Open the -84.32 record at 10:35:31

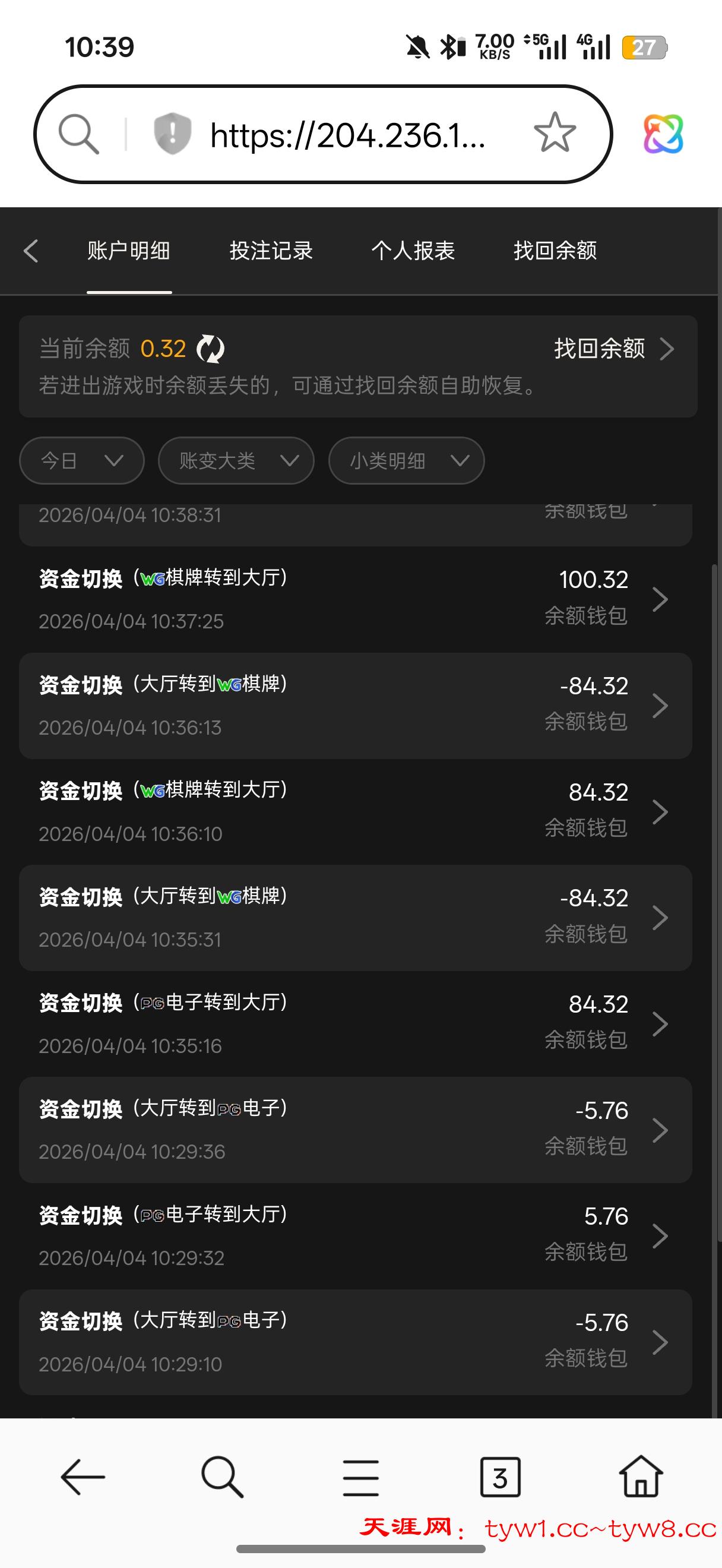tap(355, 917)
